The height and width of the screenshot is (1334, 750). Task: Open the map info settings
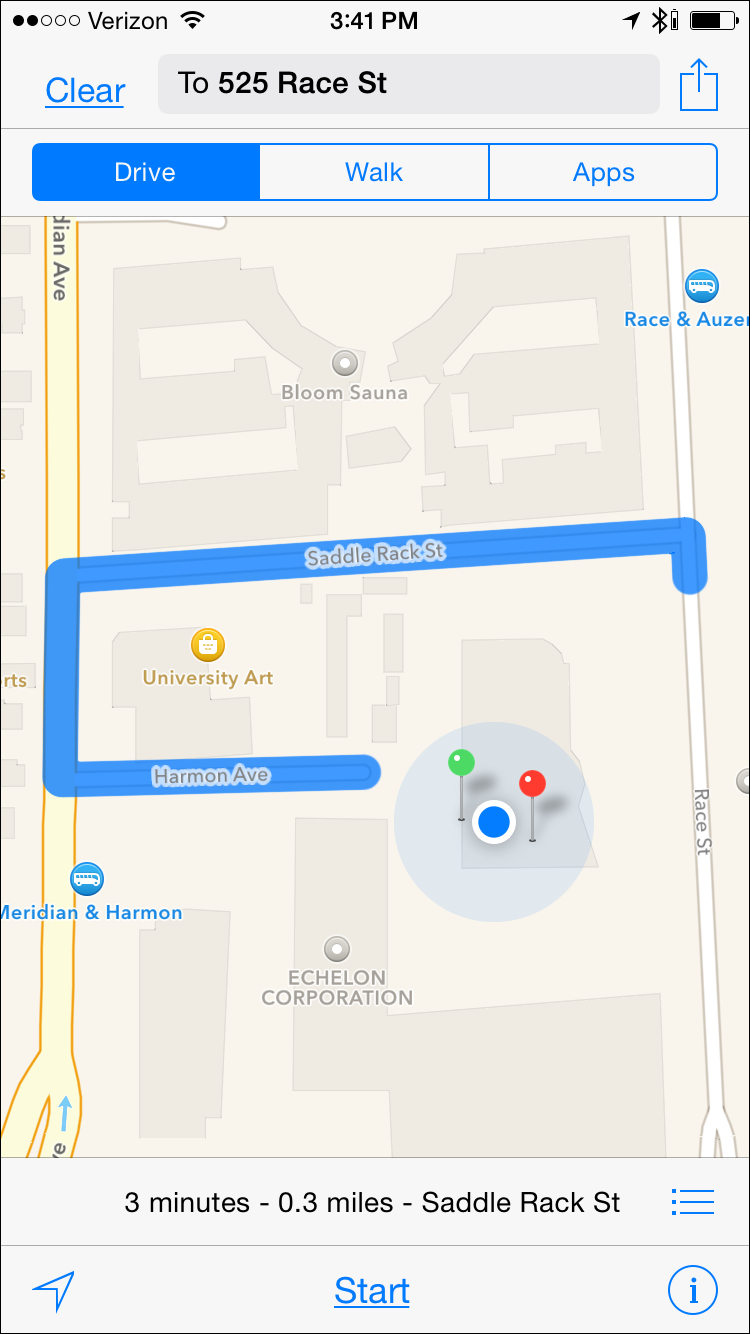[692, 1291]
